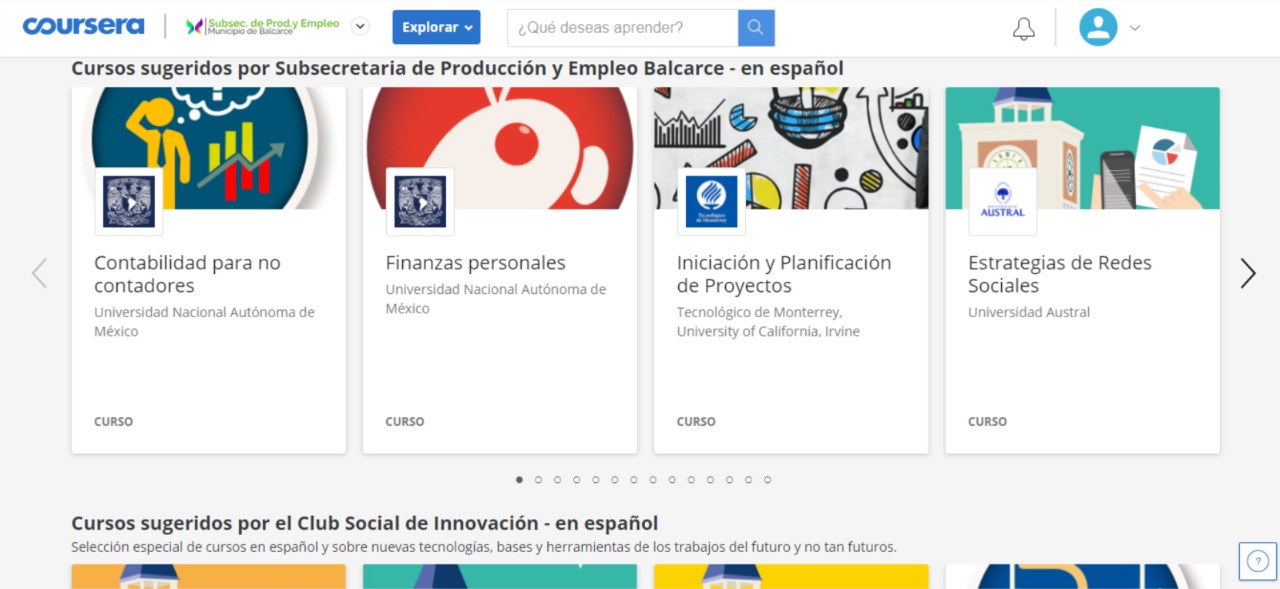Tap the blue search magnifier button

coord(756,28)
